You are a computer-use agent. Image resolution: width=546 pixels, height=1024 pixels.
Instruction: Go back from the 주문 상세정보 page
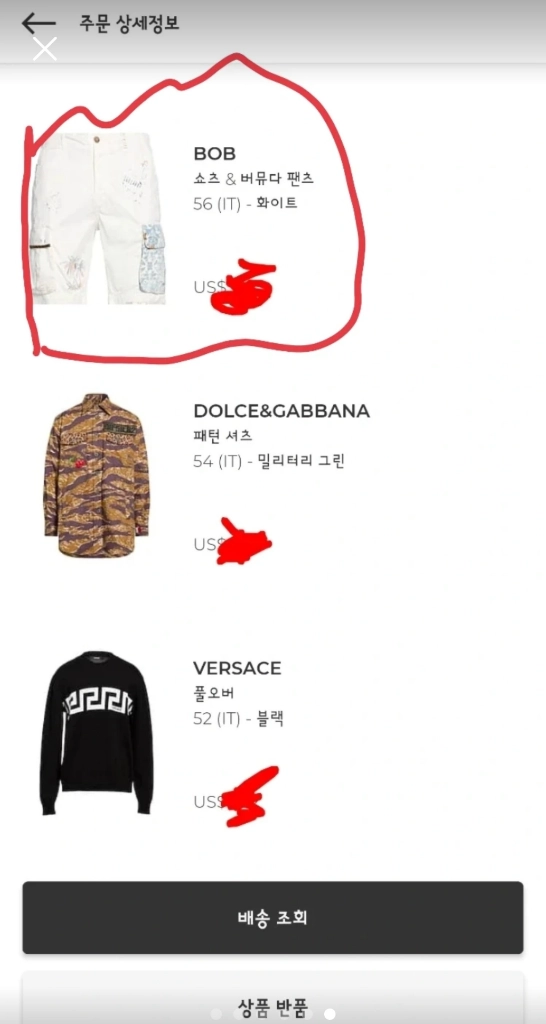[39, 23]
